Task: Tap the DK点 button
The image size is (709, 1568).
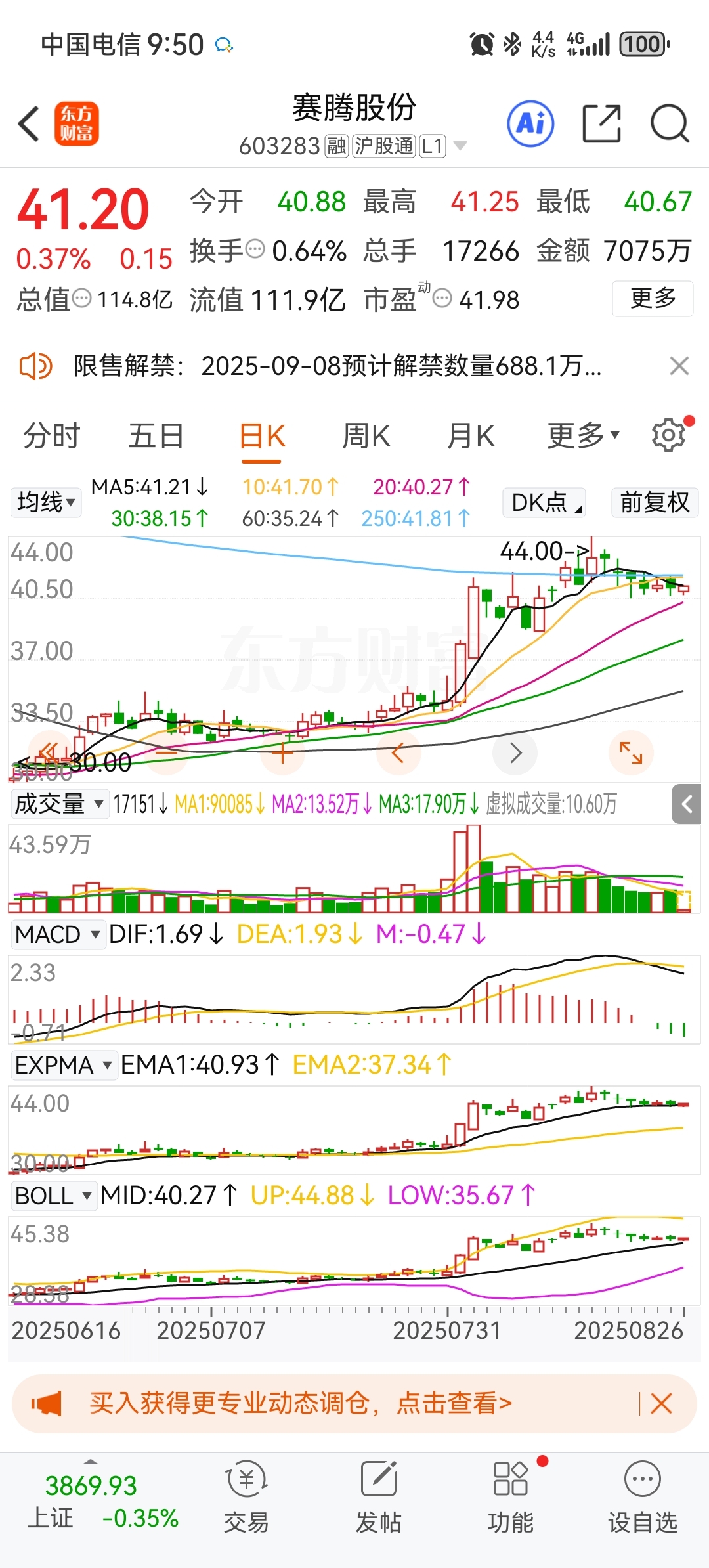Action: point(544,502)
